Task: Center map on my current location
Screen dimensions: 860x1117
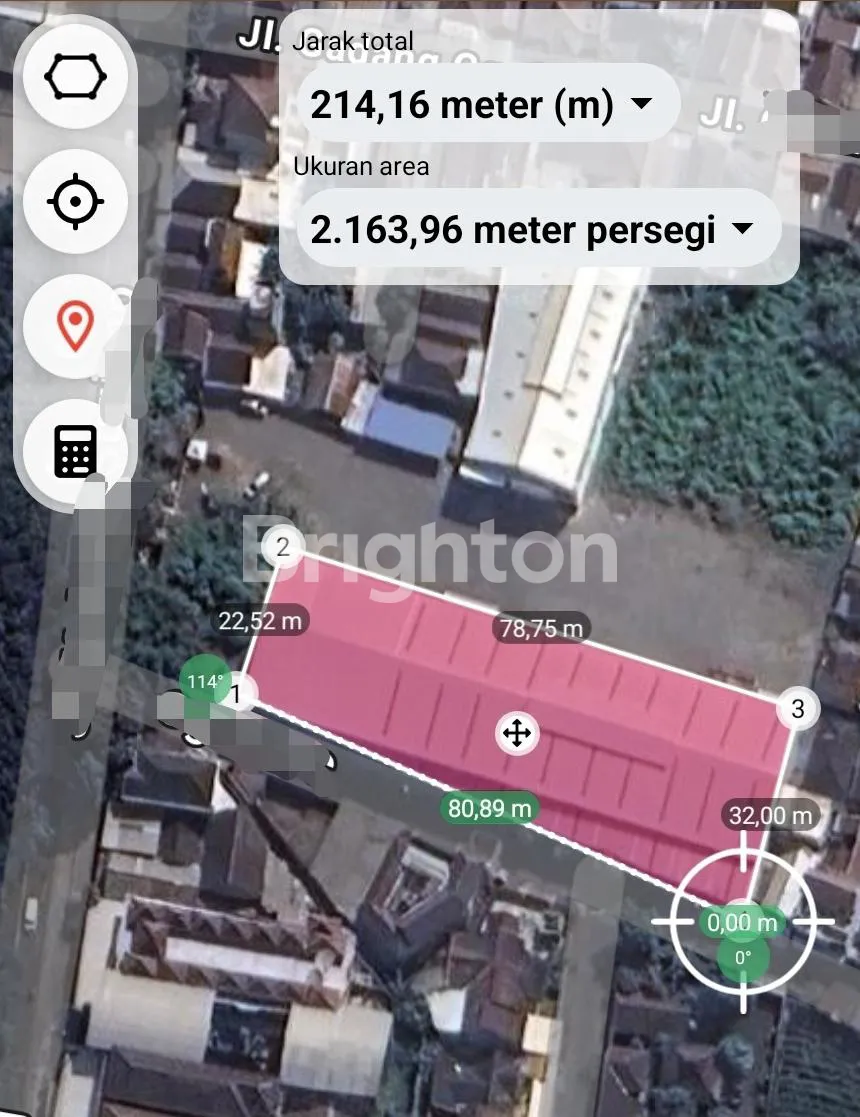Action: pyautogui.click(x=75, y=203)
